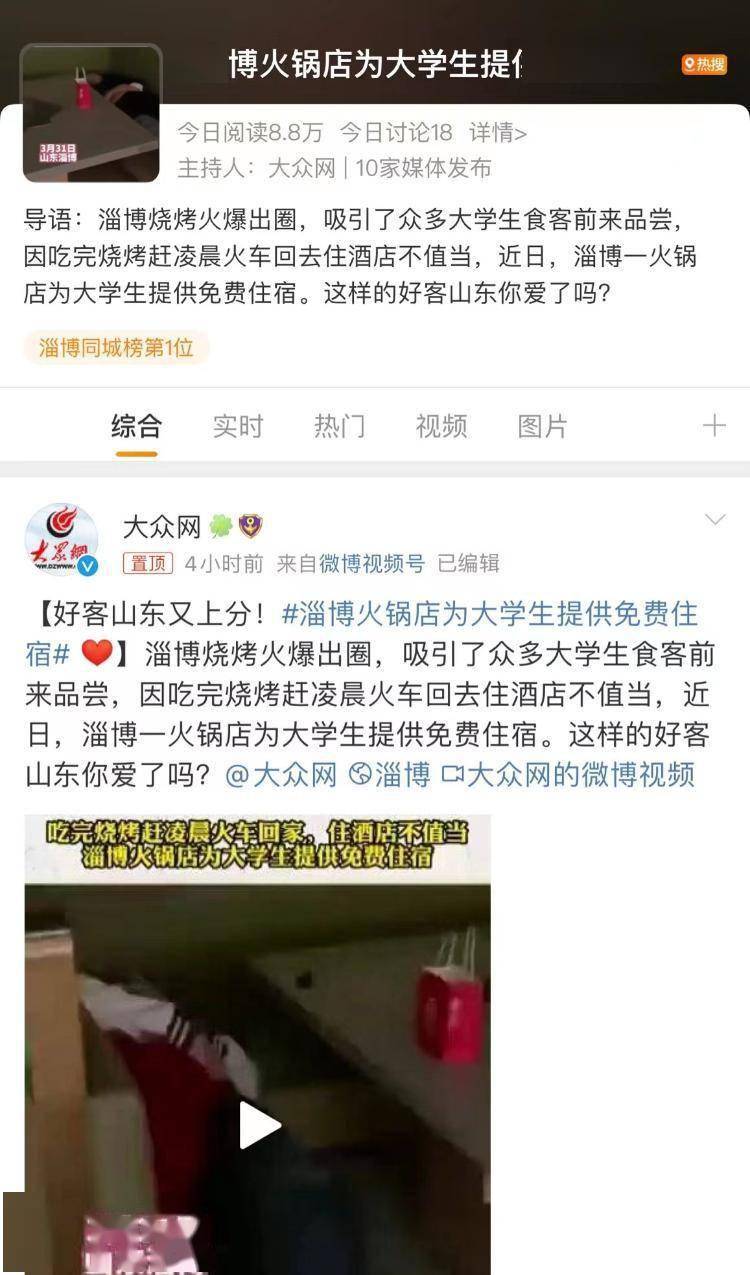Switch to the 图片 tab
The width and height of the screenshot is (750, 1275).
[x=542, y=427]
